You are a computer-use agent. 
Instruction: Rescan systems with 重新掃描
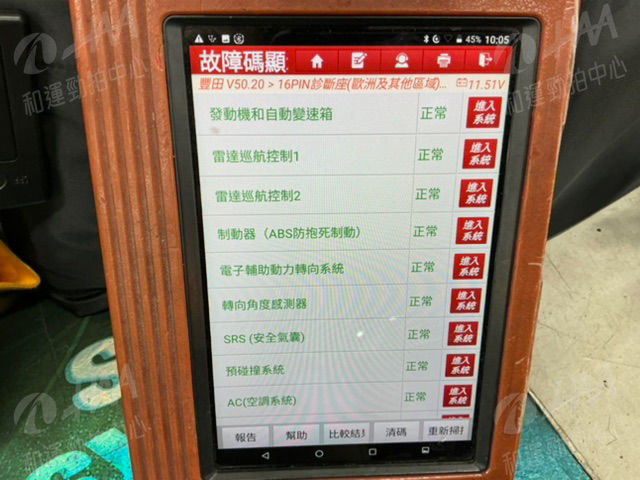(445, 430)
